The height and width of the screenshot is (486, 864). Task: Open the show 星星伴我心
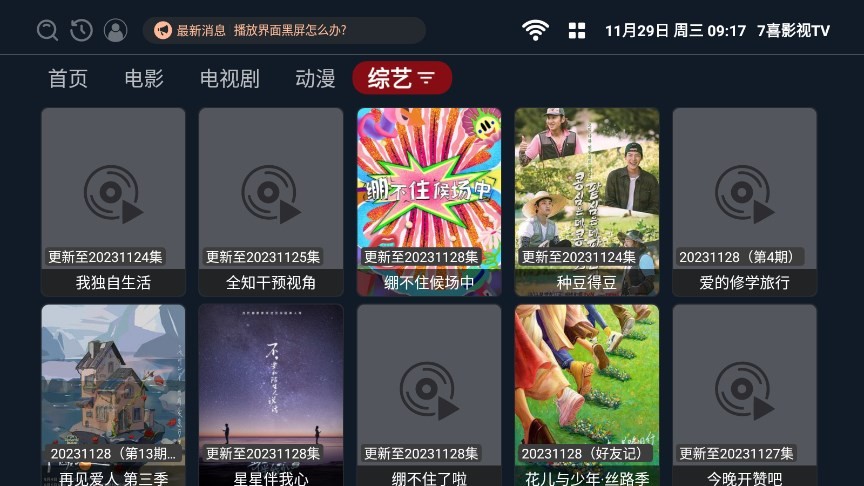point(271,395)
